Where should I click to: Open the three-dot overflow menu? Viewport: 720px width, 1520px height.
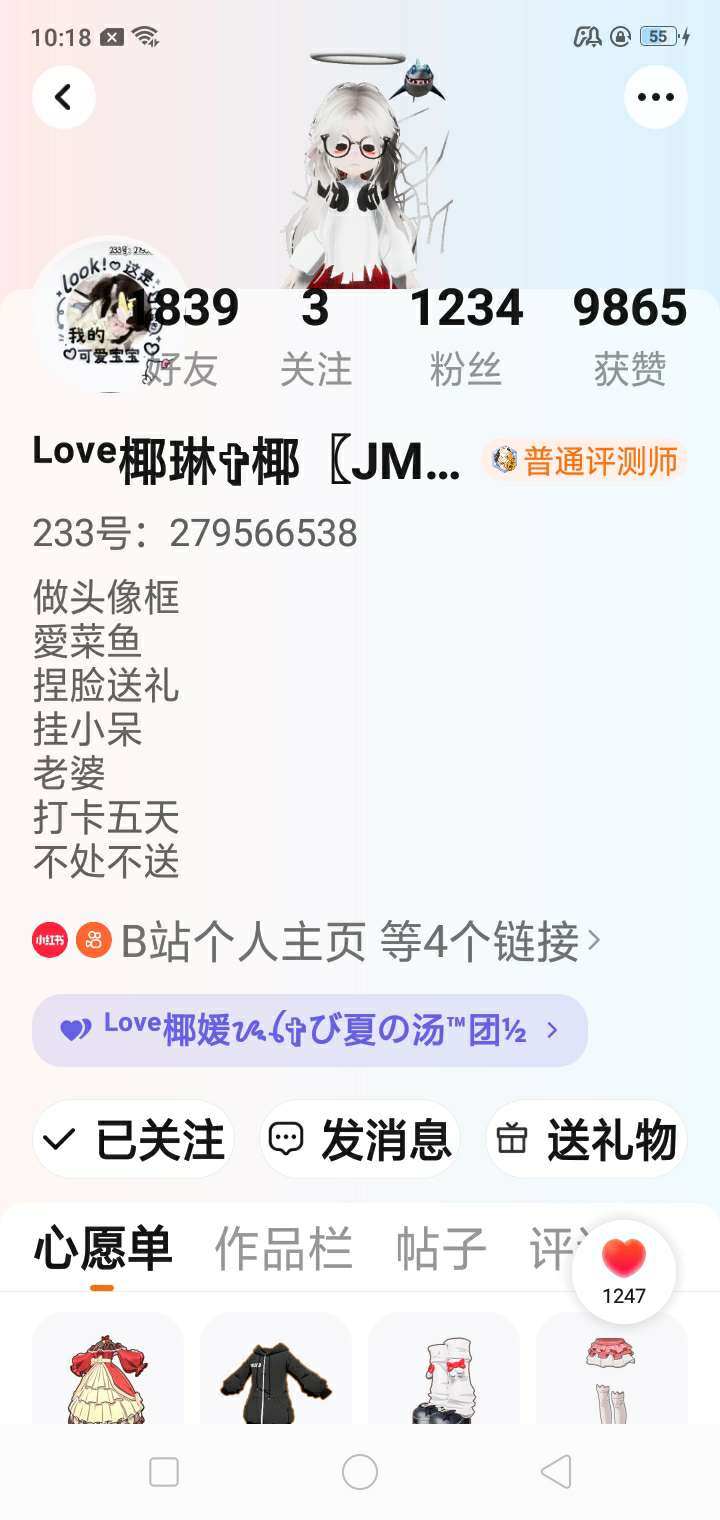click(x=655, y=97)
